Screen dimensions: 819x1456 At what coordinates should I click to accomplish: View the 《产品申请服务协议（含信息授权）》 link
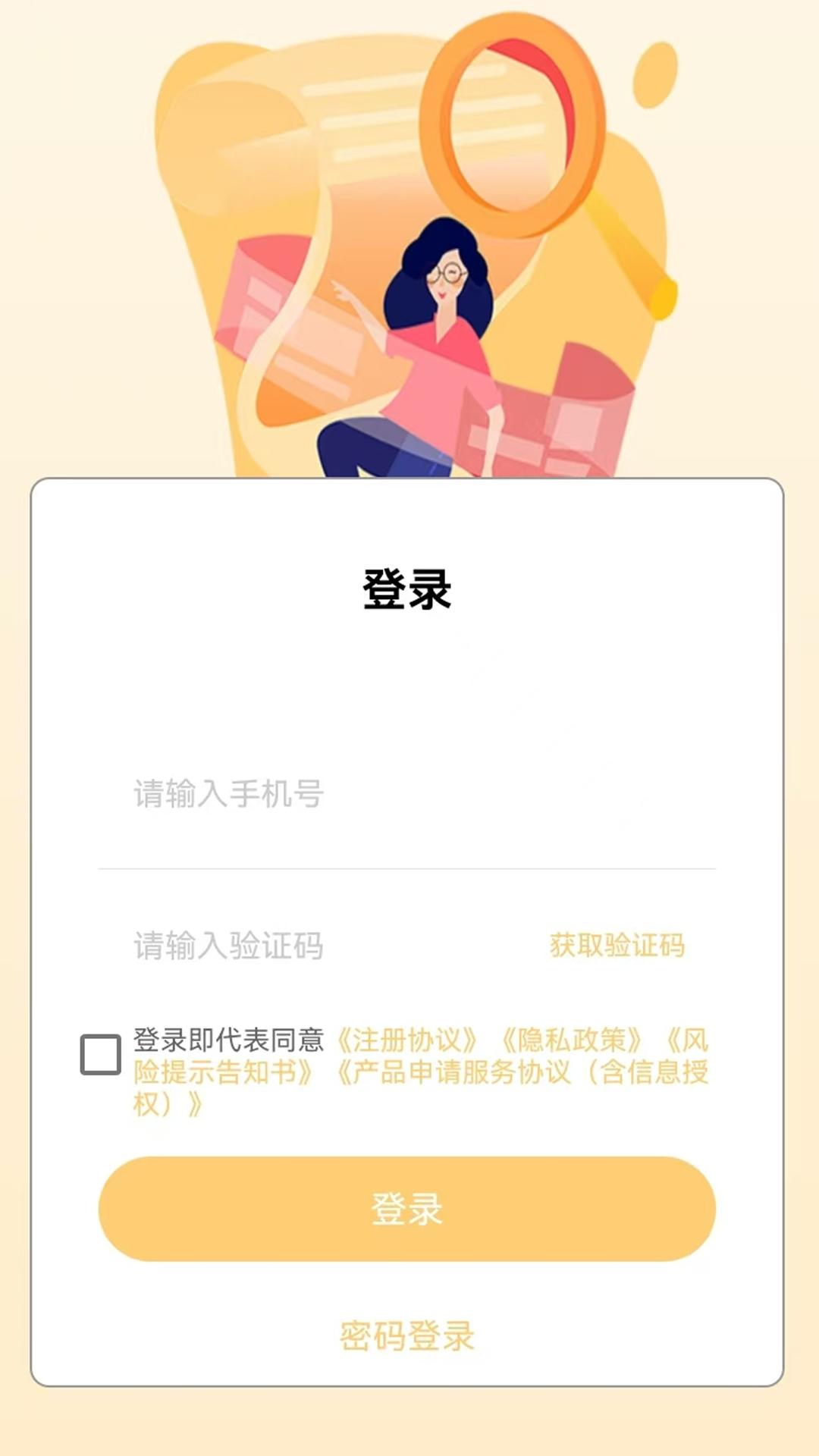point(523,1072)
